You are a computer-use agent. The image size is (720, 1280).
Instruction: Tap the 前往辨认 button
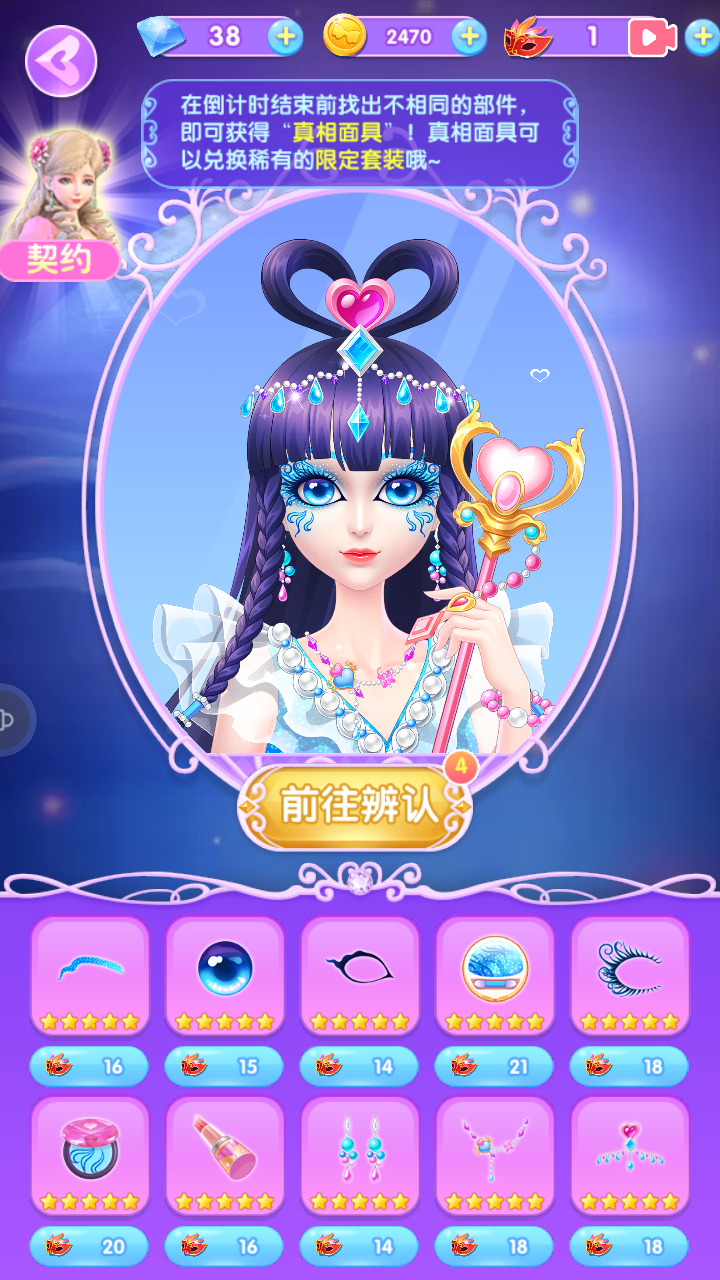pos(355,807)
